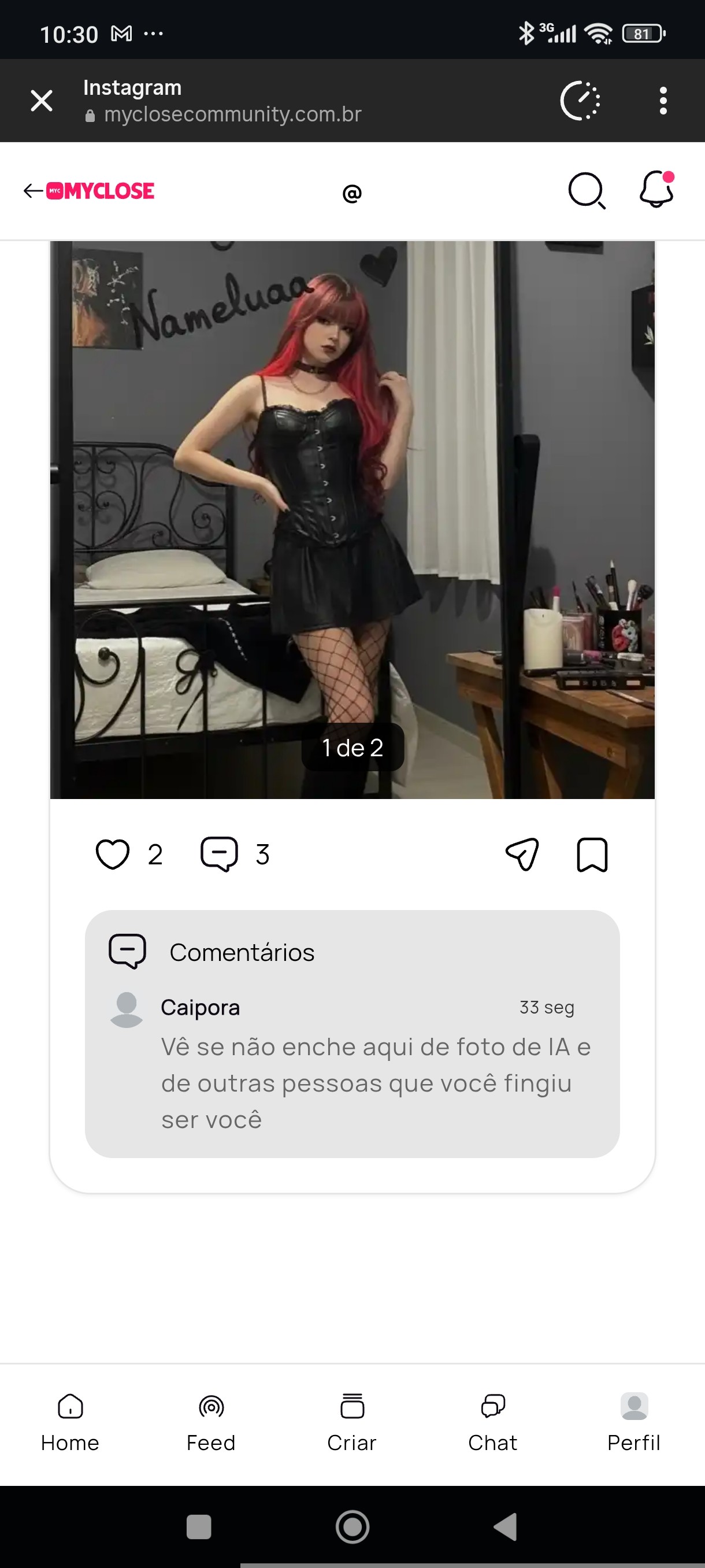Tap the system back button
Image resolution: width=705 pixels, height=1568 pixels.
click(x=506, y=1526)
